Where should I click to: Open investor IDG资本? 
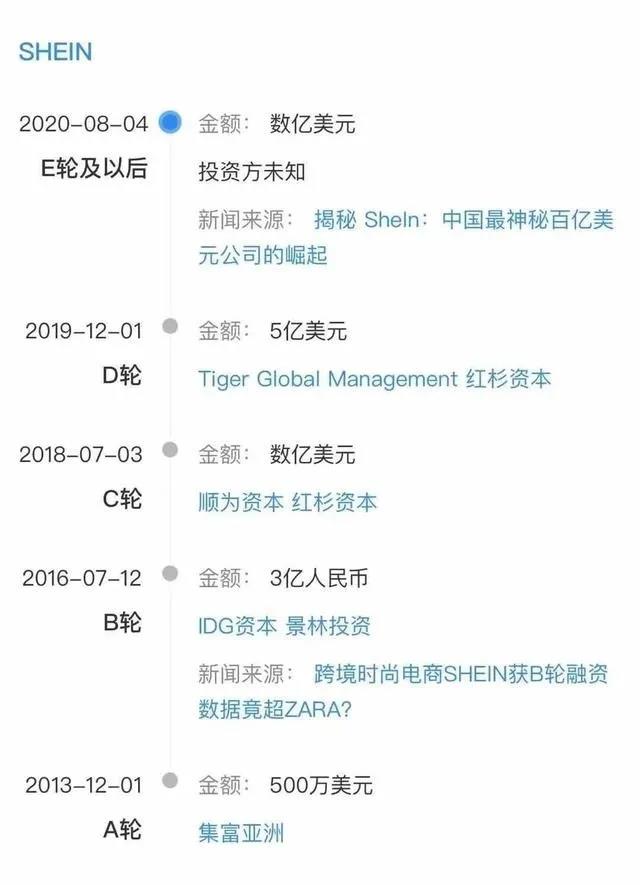coord(237,626)
